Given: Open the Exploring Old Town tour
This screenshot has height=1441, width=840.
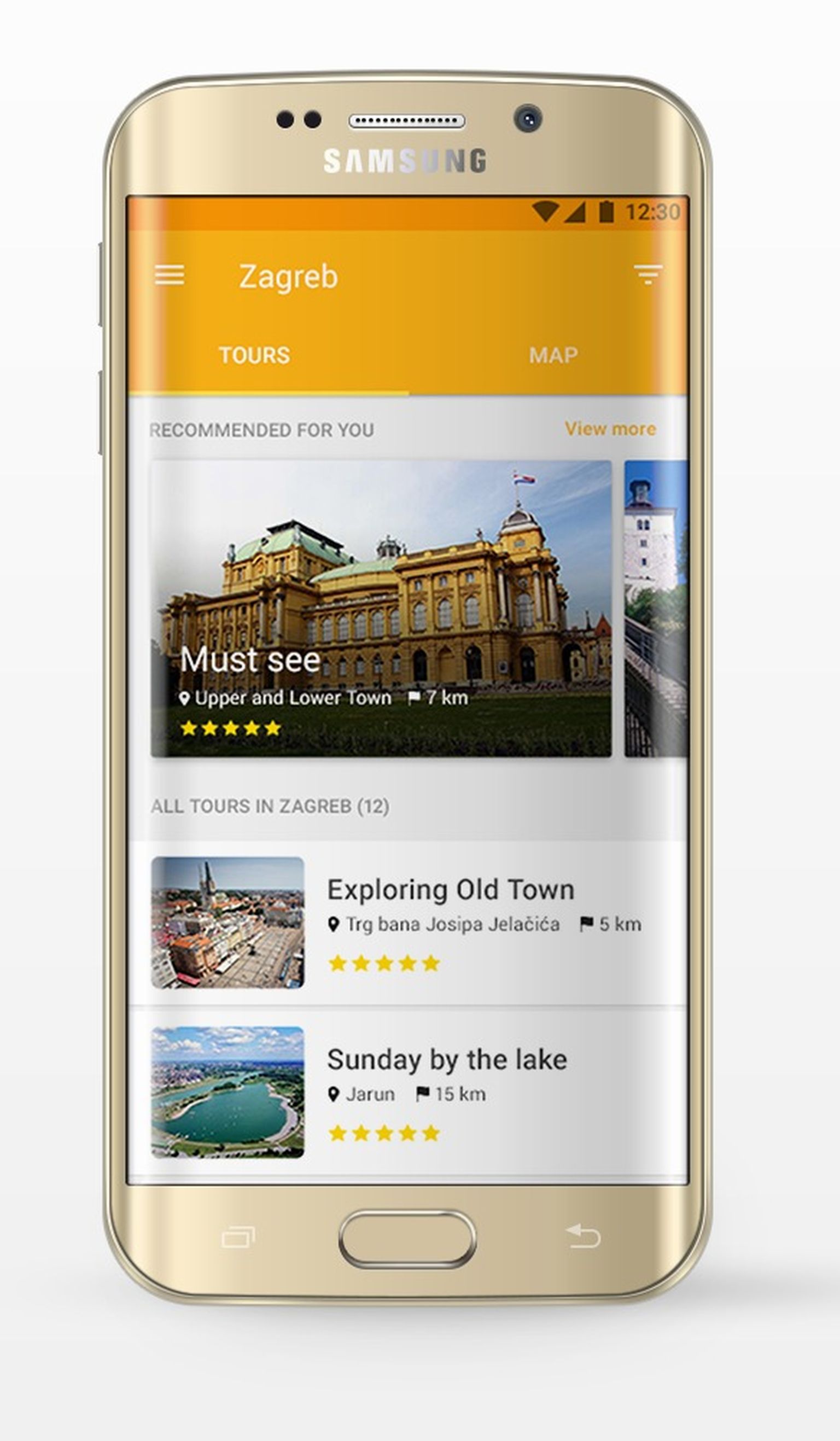Looking at the screenshot, I should (x=407, y=923).
